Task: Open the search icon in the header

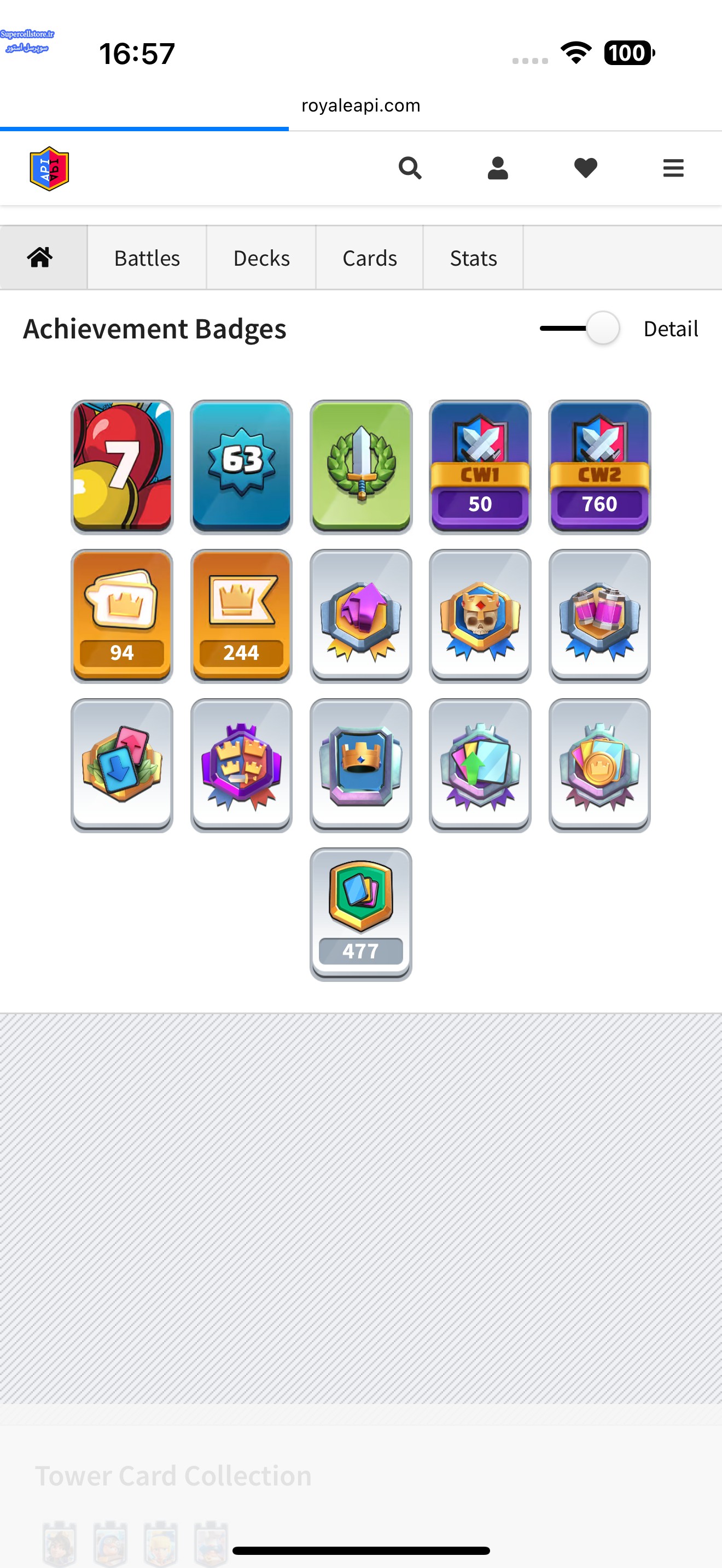Action: coord(410,168)
